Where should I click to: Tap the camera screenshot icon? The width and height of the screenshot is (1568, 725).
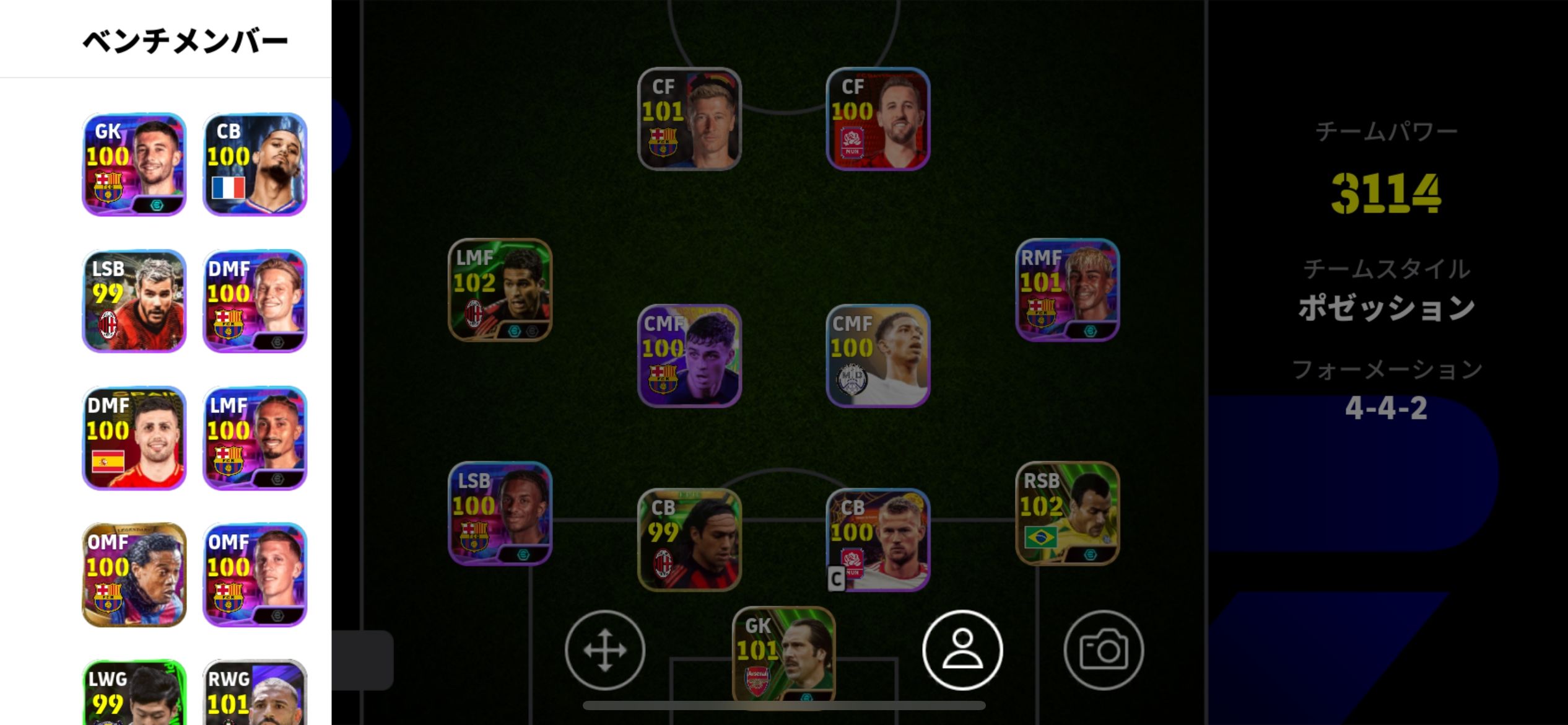click(x=1103, y=650)
